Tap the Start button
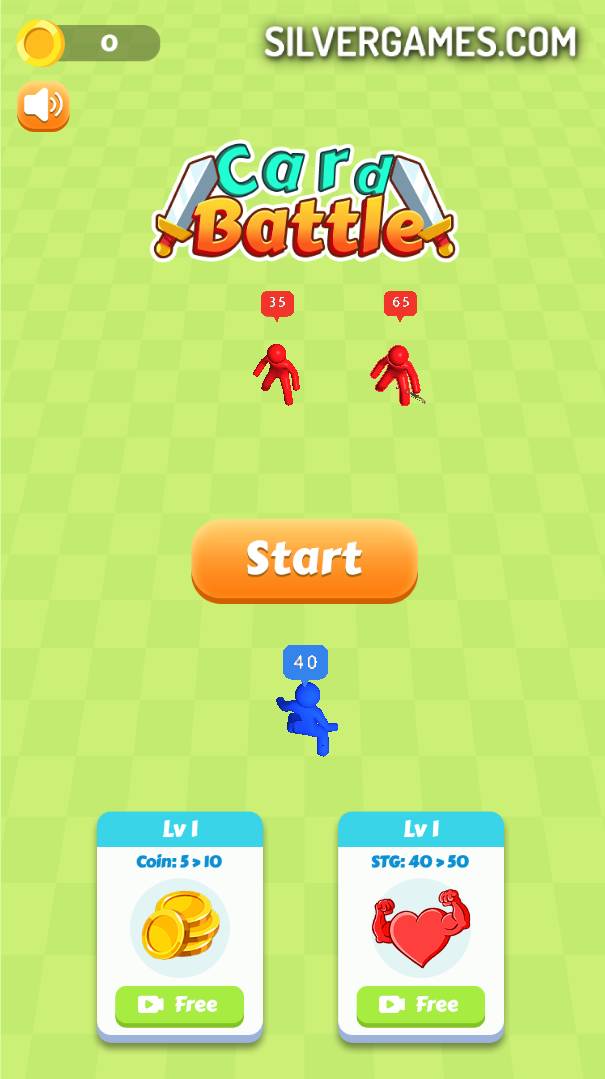The image size is (605, 1079). click(x=304, y=559)
